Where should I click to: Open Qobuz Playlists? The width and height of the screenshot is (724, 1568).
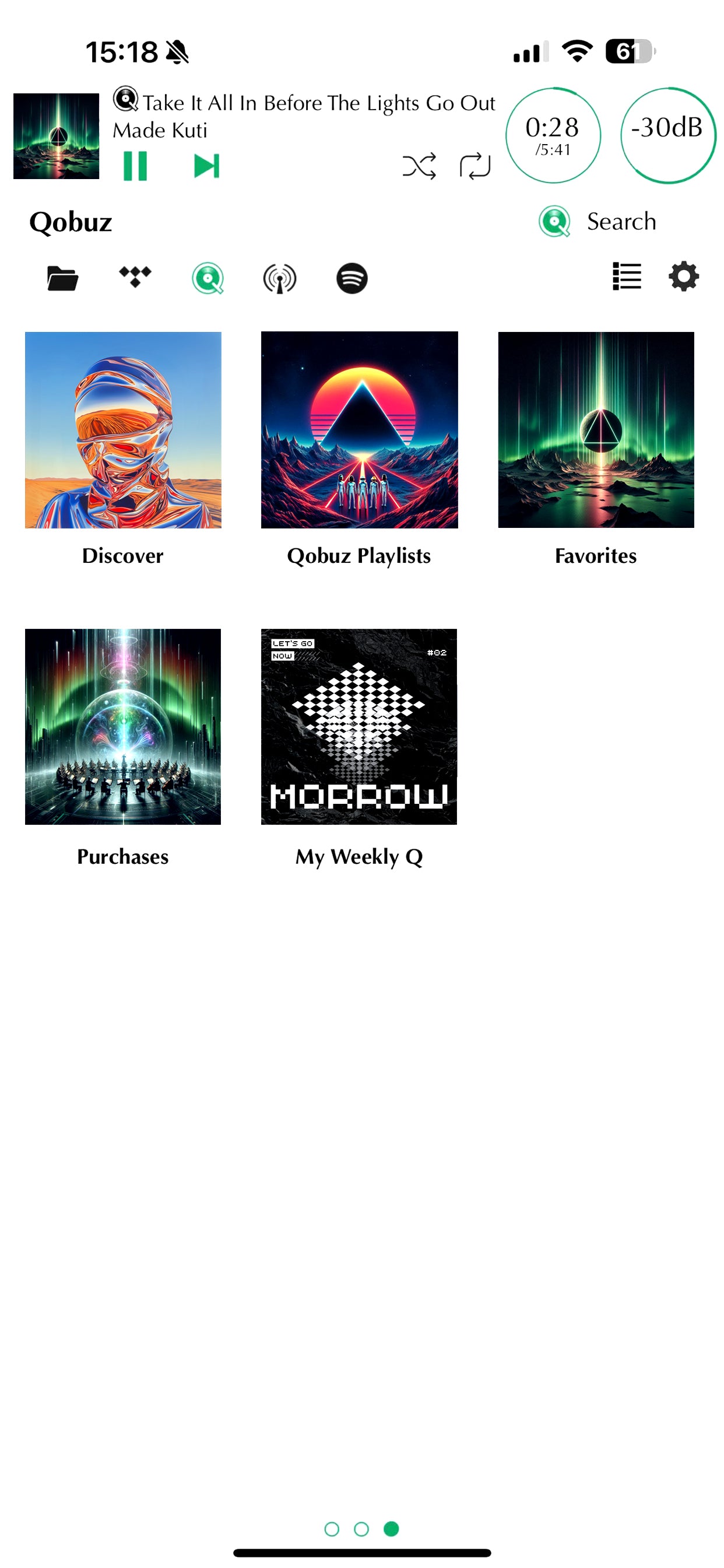pos(359,430)
